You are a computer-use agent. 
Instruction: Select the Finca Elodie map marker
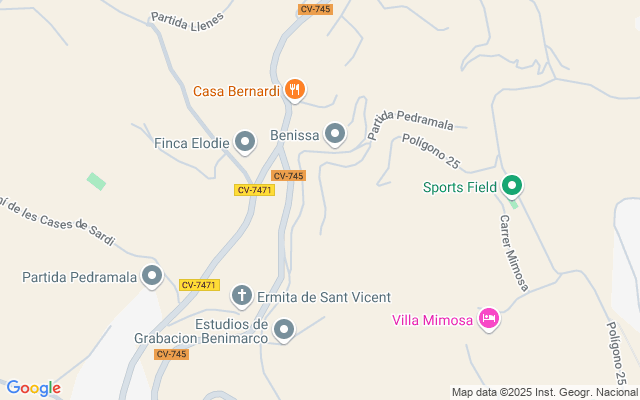[x=244, y=142]
